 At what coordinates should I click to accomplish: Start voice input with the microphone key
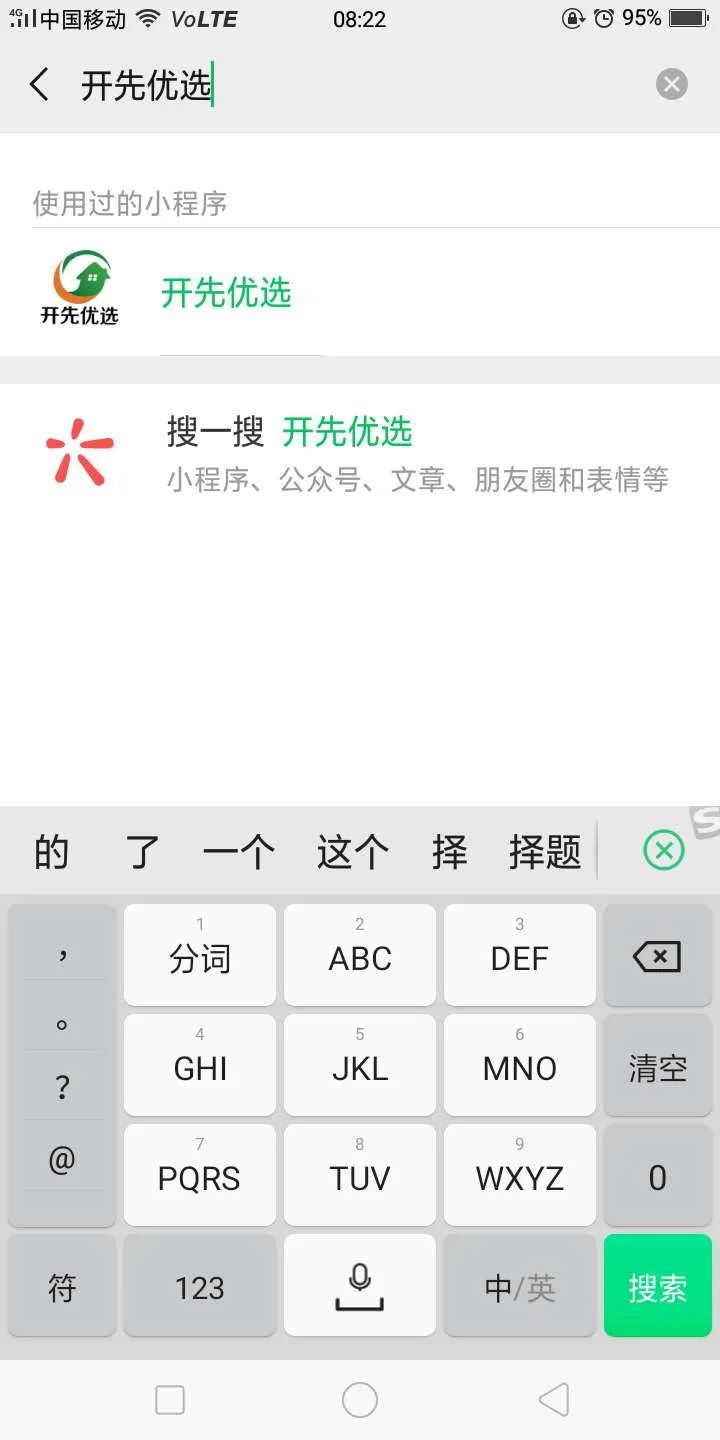pyautogui.click(x=360, y=1285)
